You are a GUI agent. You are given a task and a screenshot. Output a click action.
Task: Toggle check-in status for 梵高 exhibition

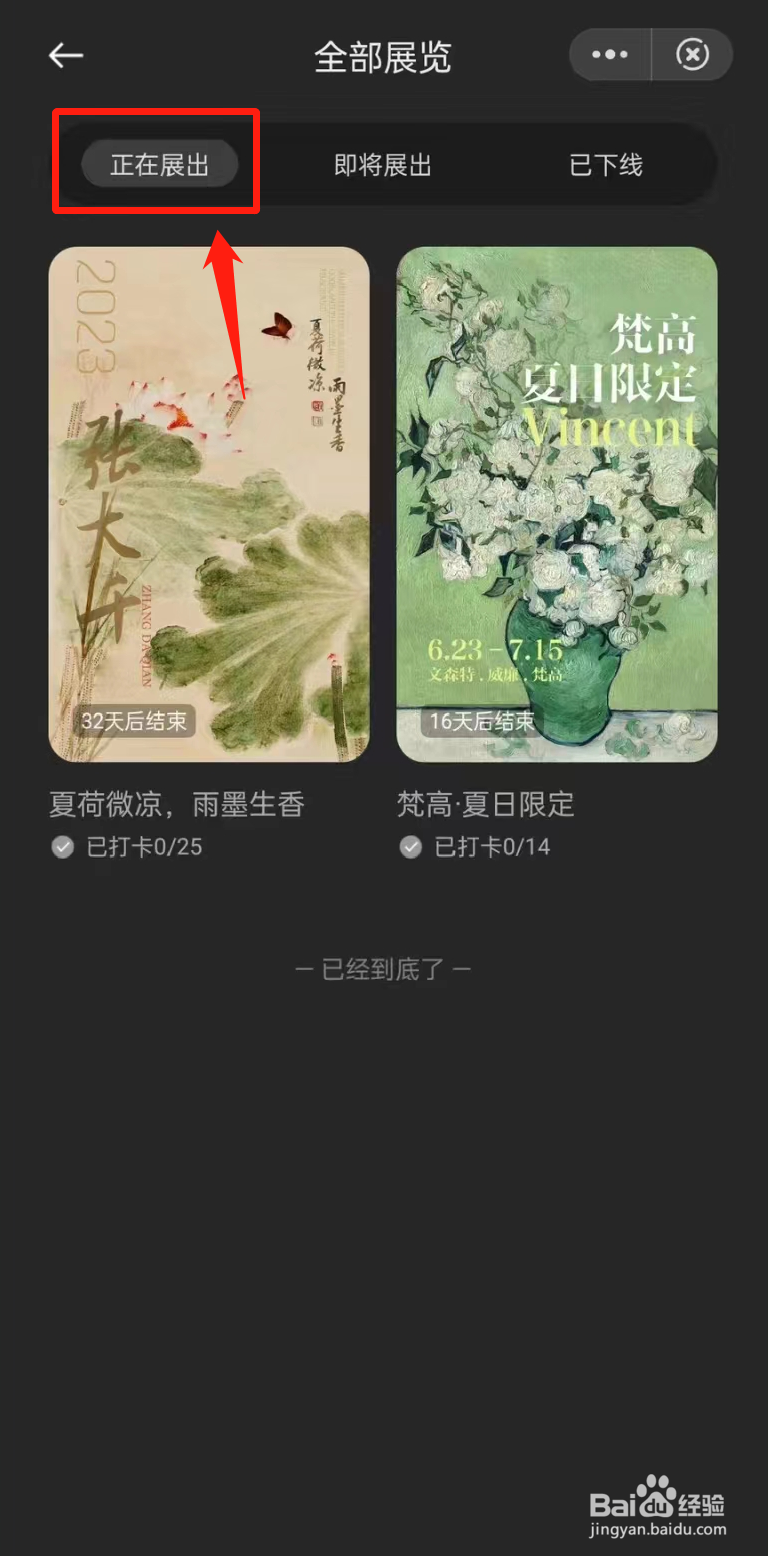point(410,847)
